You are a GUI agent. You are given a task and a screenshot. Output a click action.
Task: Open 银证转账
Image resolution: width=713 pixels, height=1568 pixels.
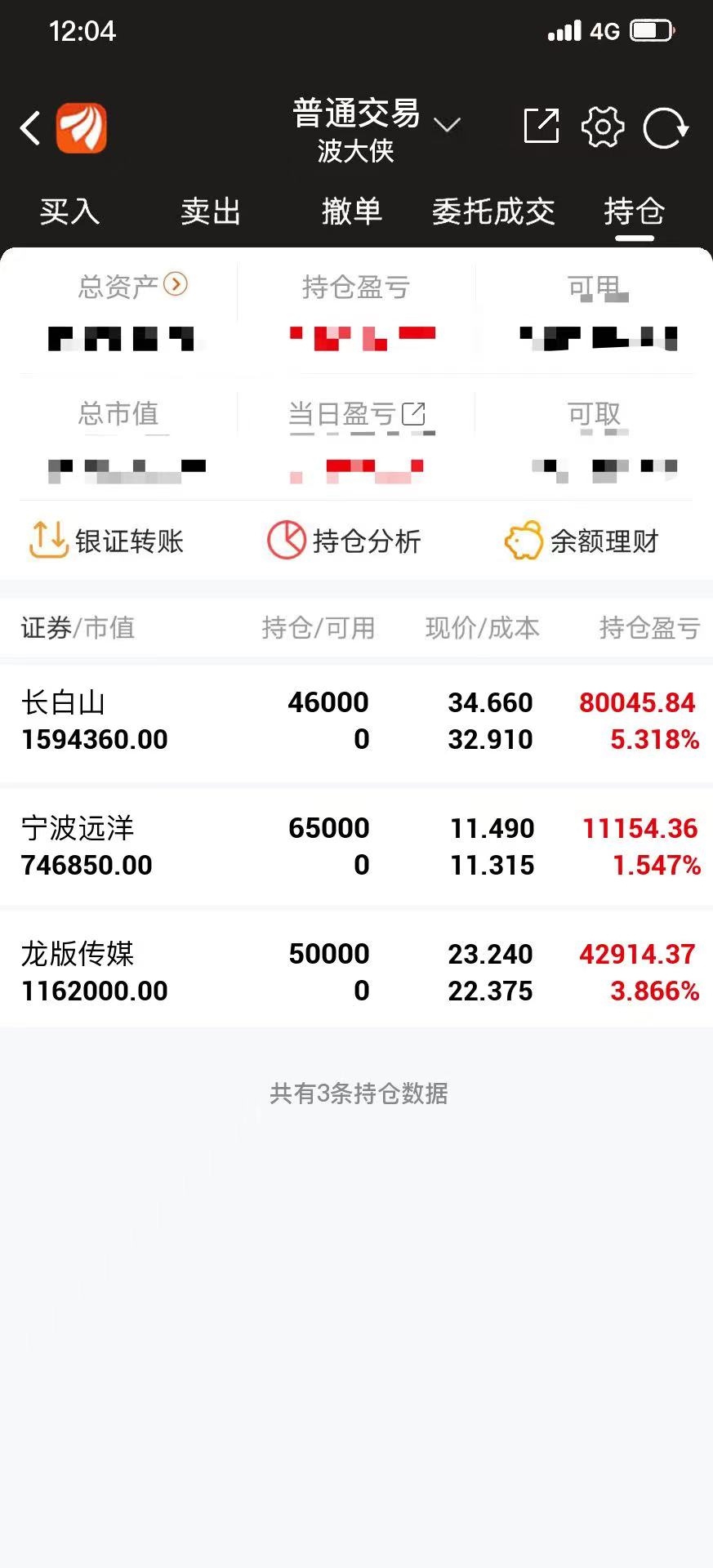[x=106, y=541]
